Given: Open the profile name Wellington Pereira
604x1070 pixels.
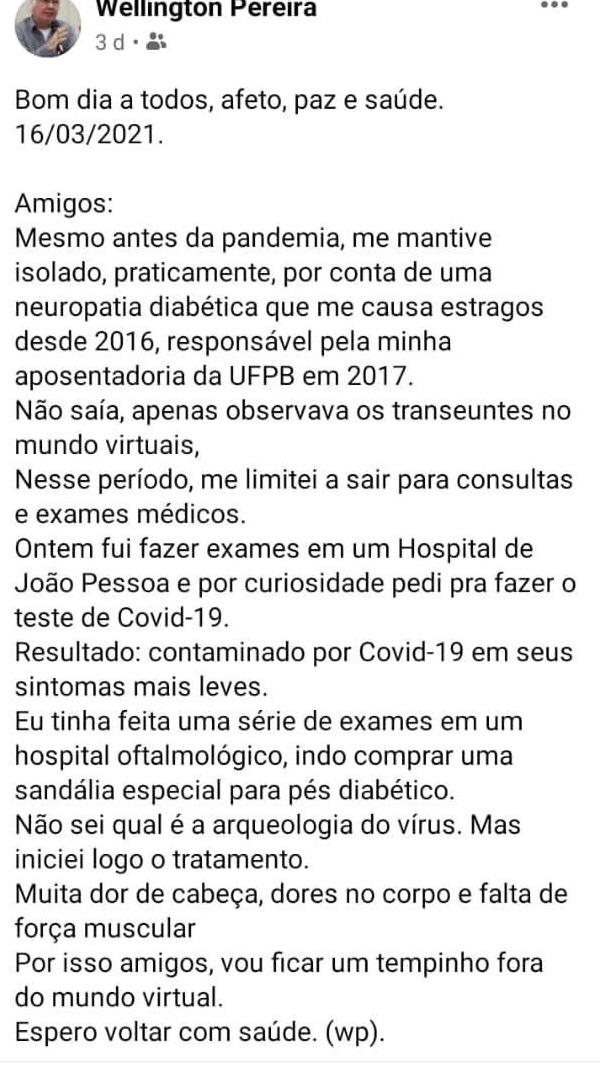Looking at the screenshot, I should [x=205, y=9].
